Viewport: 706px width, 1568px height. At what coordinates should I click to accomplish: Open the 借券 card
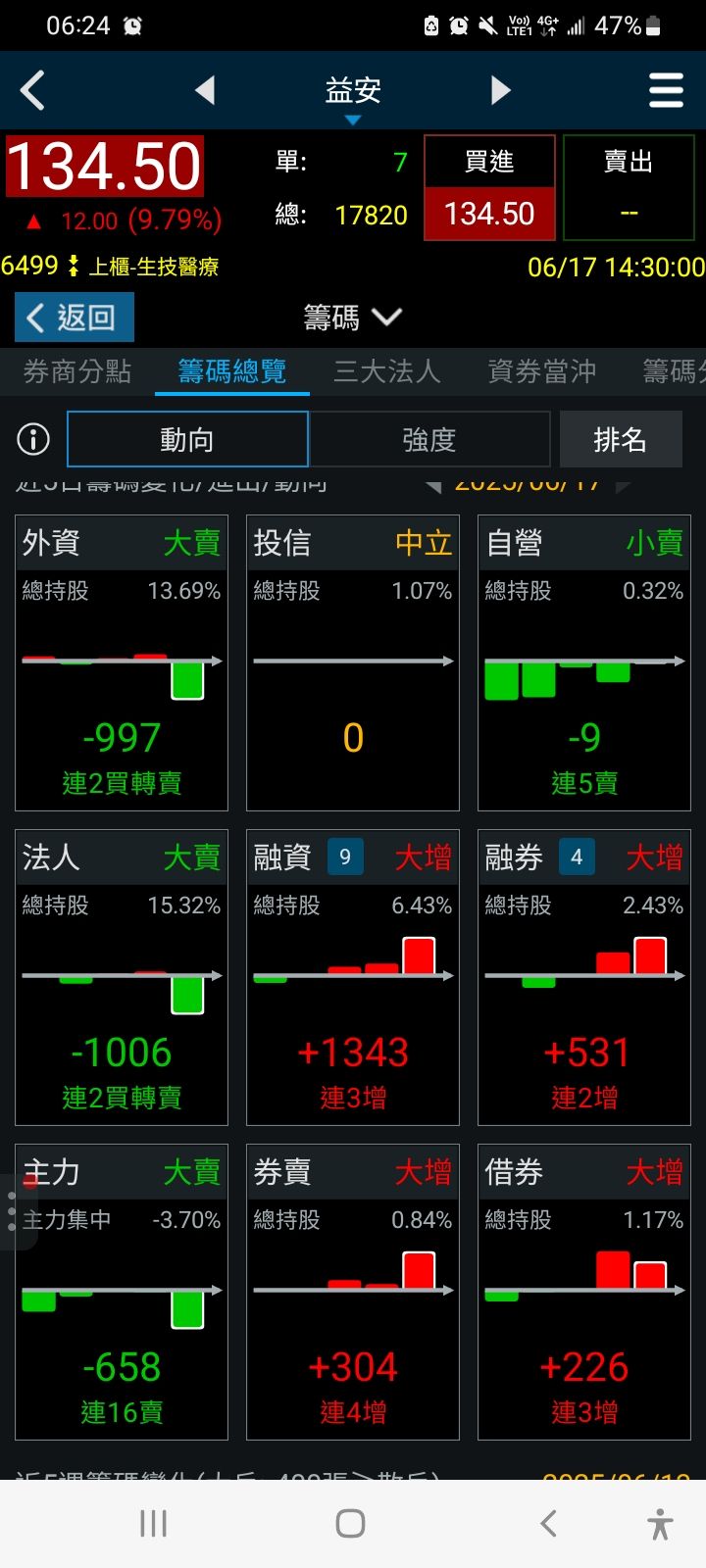coord(584,1292)
